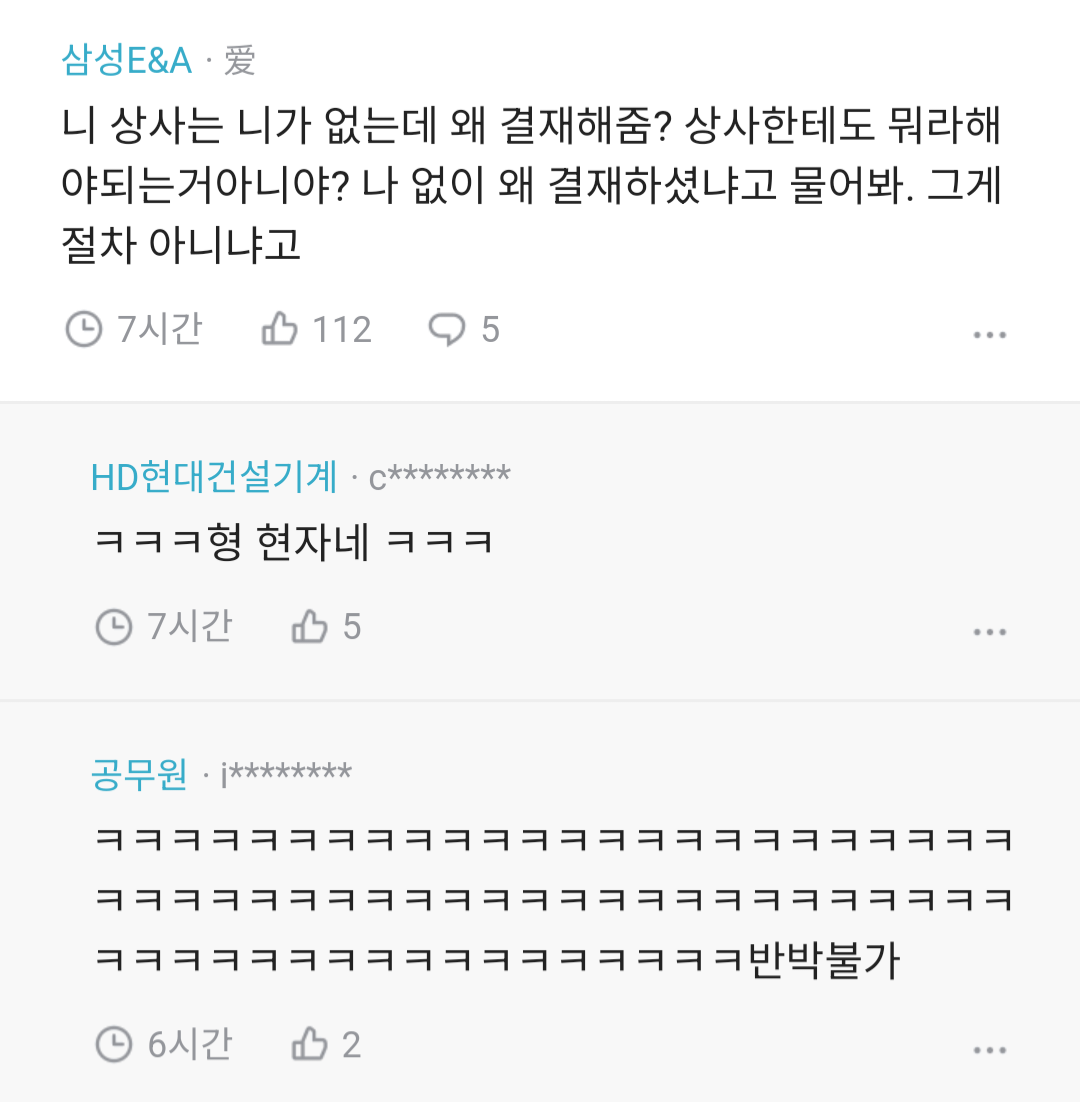Screen dimensions: 1080x1102
Task: Open the overflow menu on the HD현대건설기계 reply
Action: [989, 632]
